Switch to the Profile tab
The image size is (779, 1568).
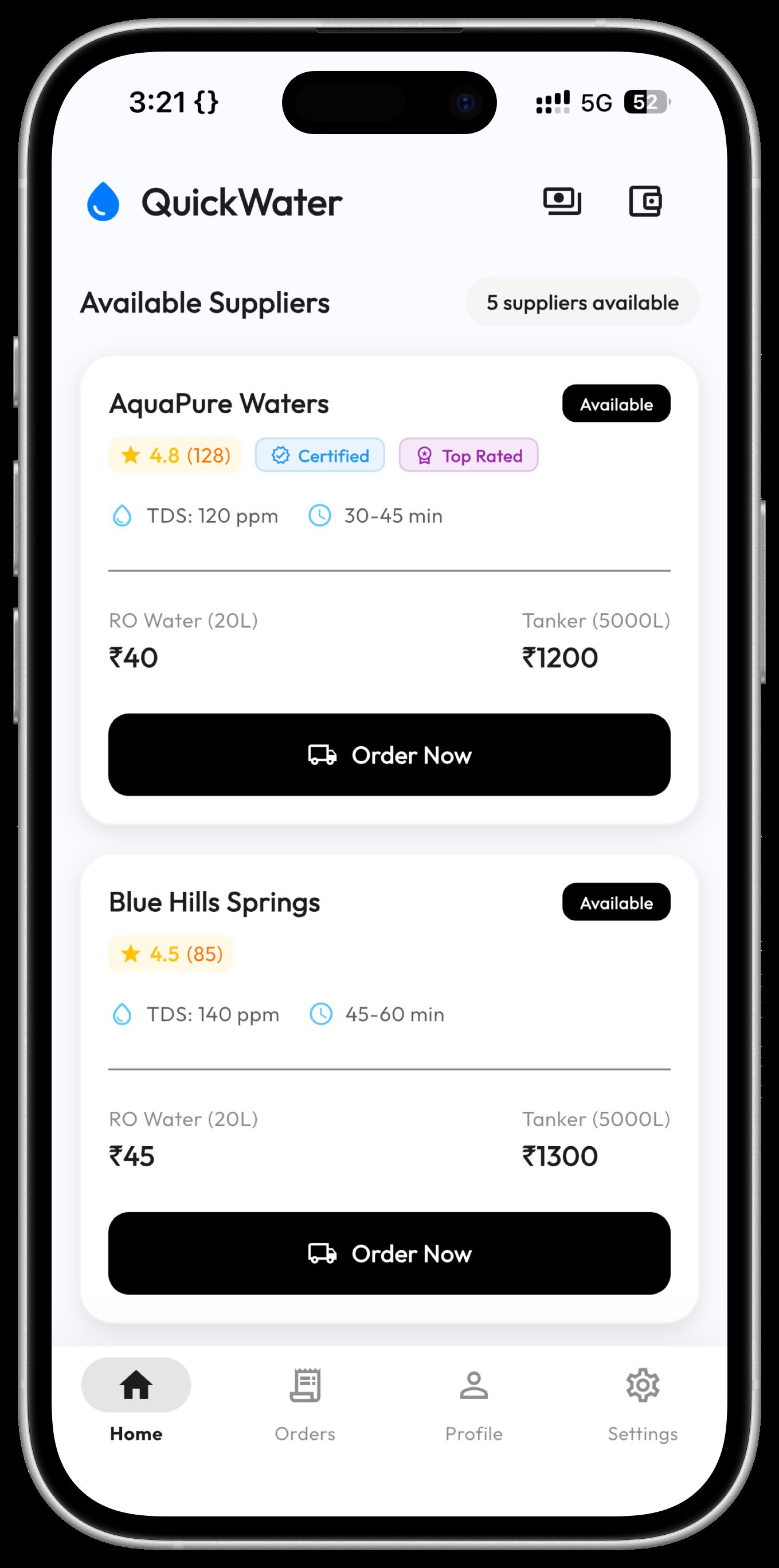tap(473, 1400)
